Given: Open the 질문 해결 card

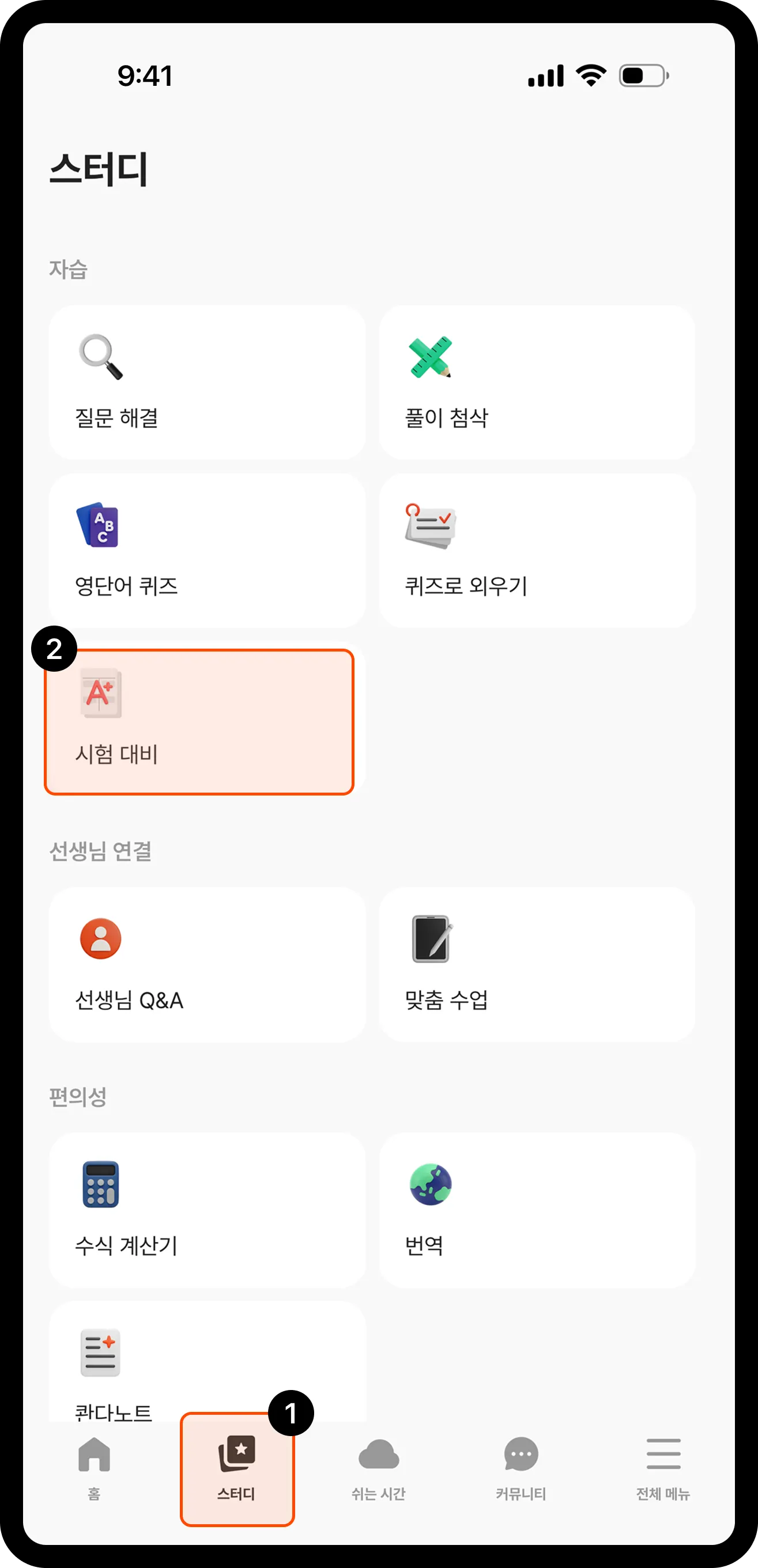Looking at the screenshot, I should 207,382.
